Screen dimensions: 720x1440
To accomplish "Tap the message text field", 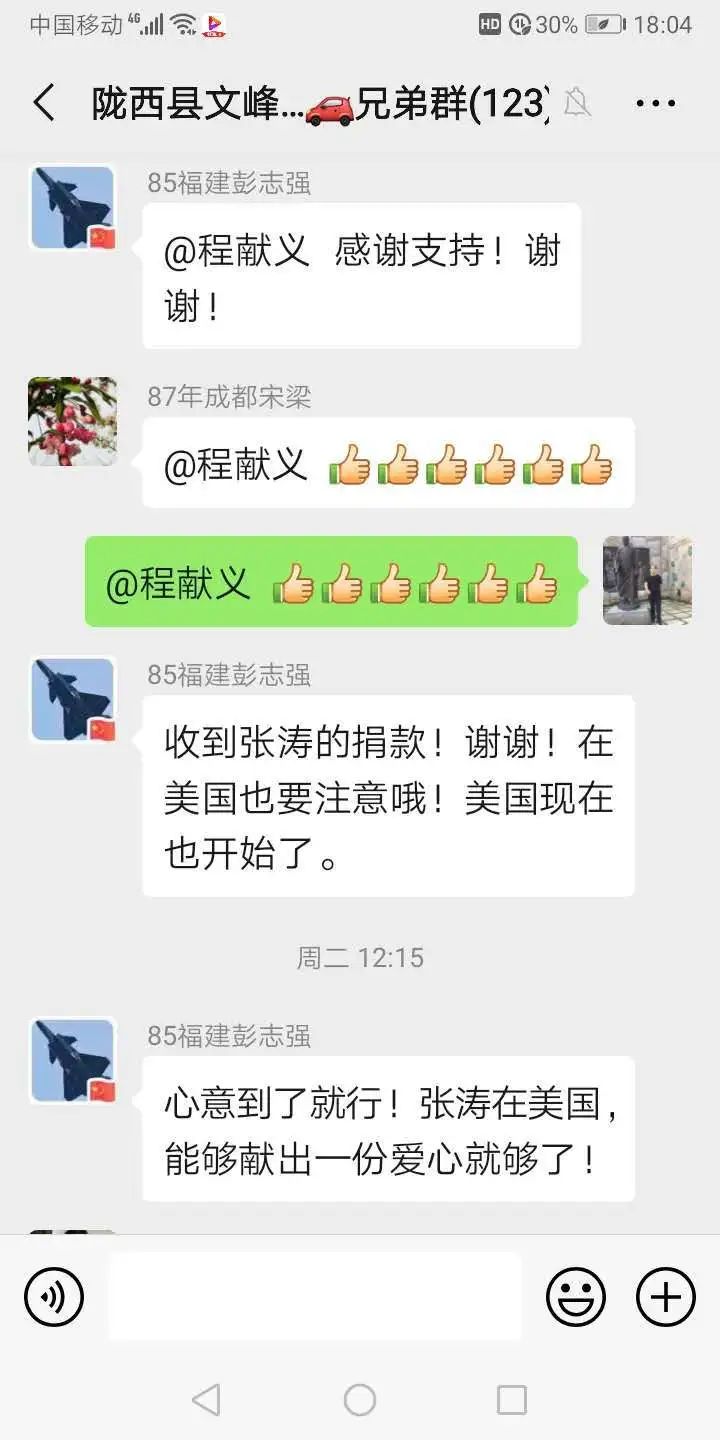I will click(x=315, y=1297).
